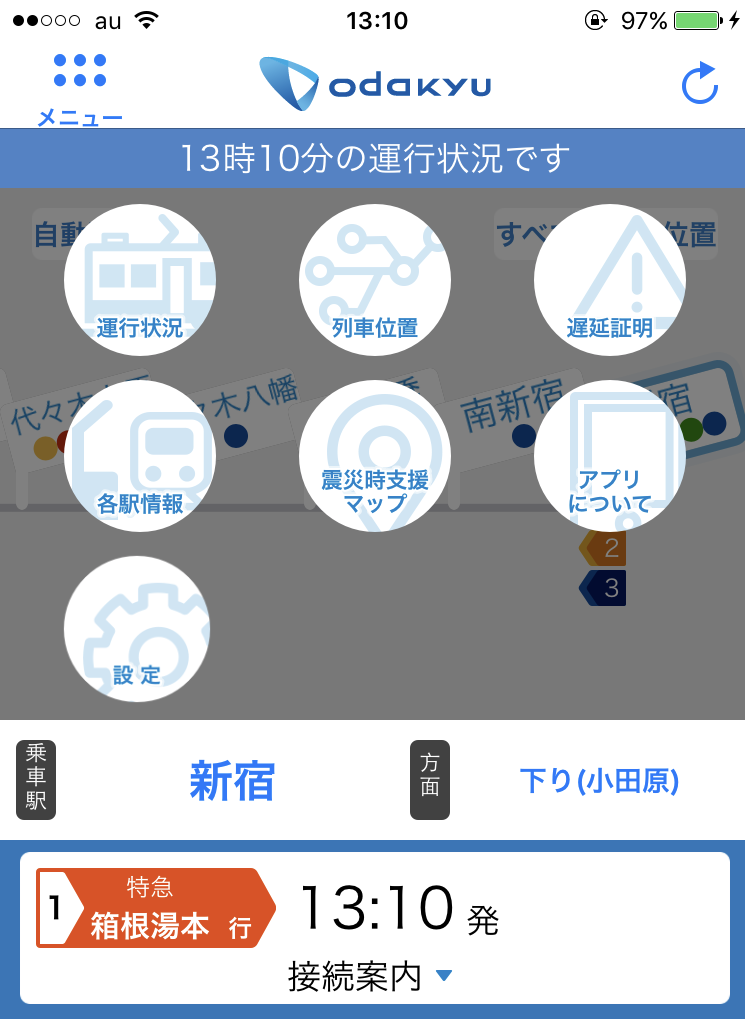Image resolution: width=745 pixels, height=1019 pixels.
Task: Open 各駅情報 station information
Action: click(140, 456)
